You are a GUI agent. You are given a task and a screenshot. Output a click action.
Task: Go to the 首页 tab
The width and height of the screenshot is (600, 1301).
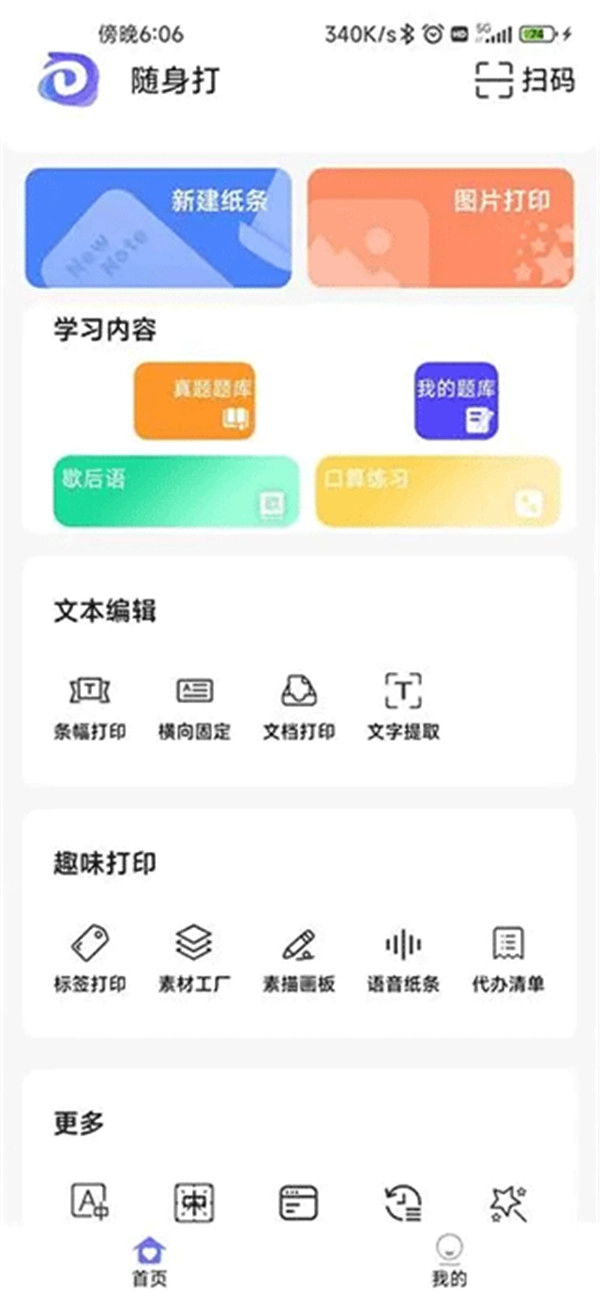150,1262
